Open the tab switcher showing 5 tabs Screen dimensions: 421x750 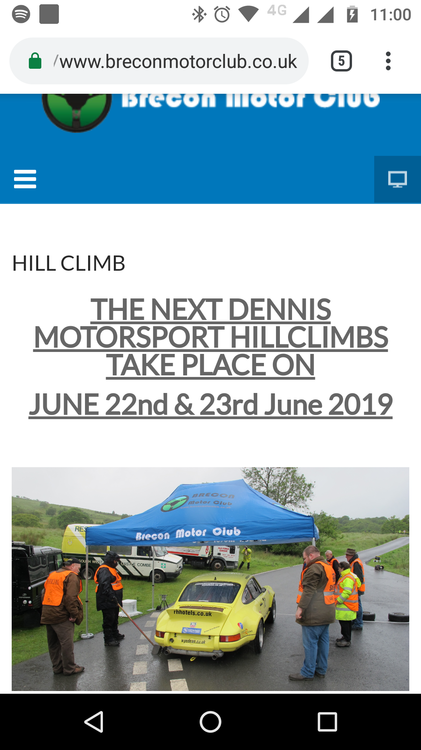pyautogui.click(x=341, y=61)
